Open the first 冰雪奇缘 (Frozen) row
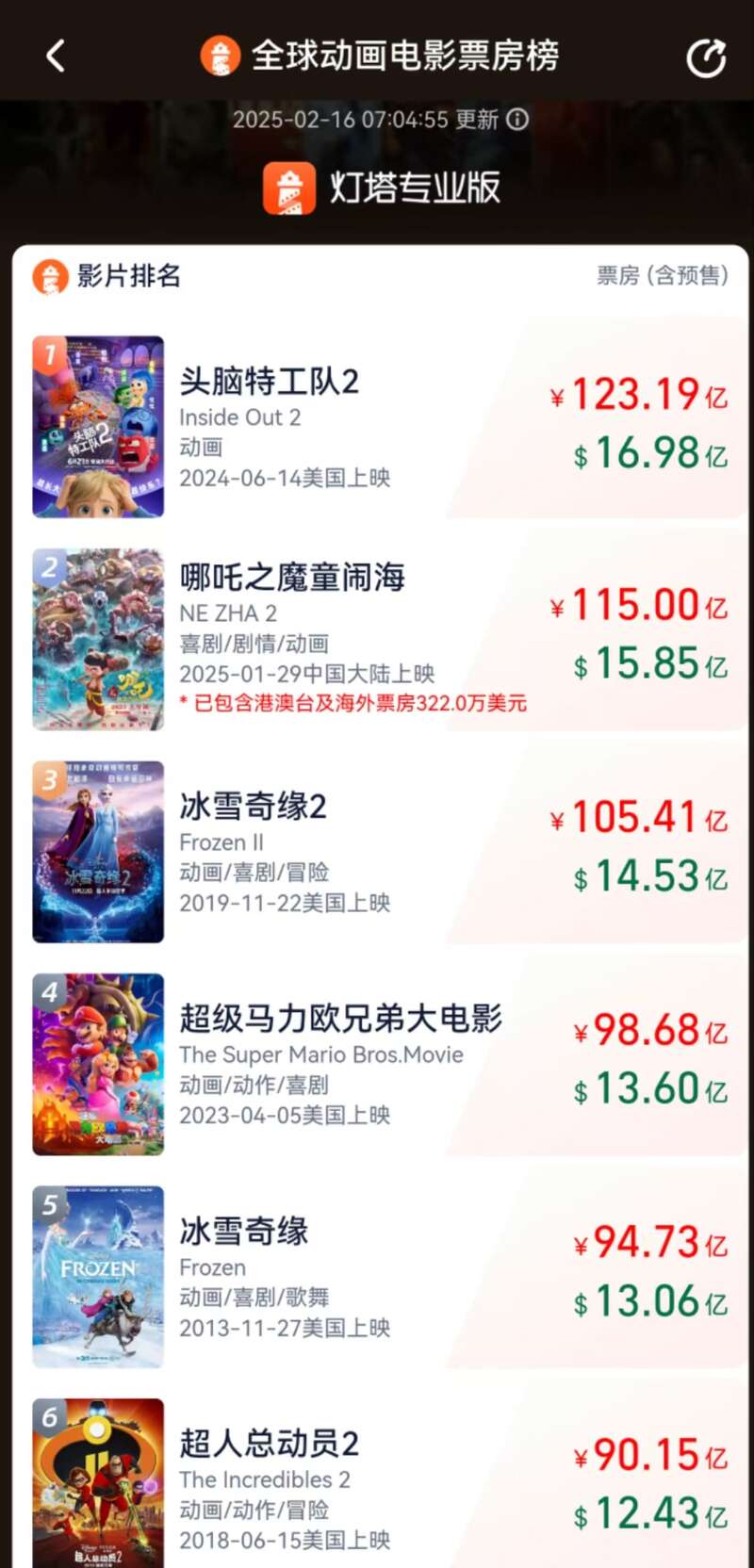754x1568 pixels. coord(377,1276)
